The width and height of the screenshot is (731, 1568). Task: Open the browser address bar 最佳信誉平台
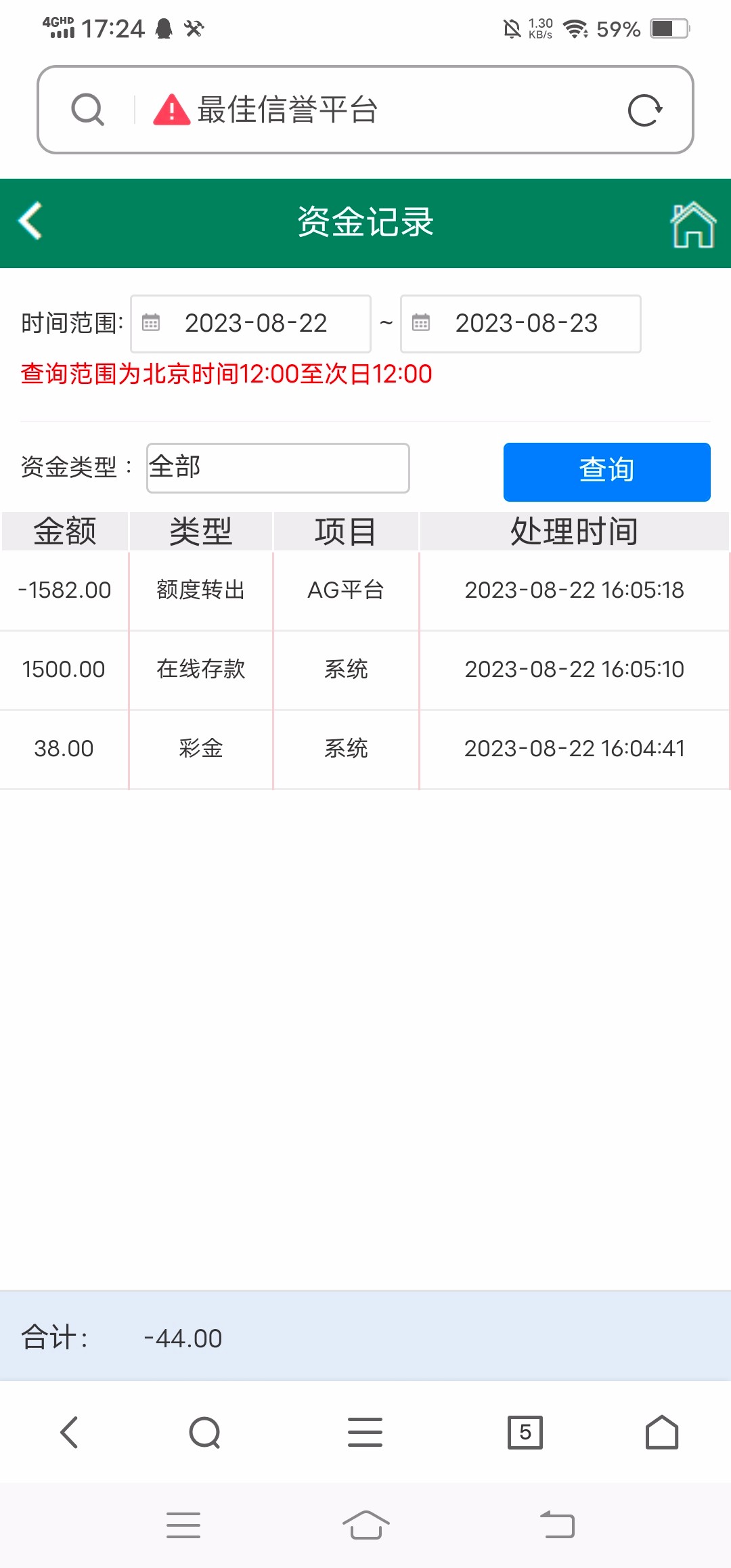pyautogui.click(x=379, y=110)
